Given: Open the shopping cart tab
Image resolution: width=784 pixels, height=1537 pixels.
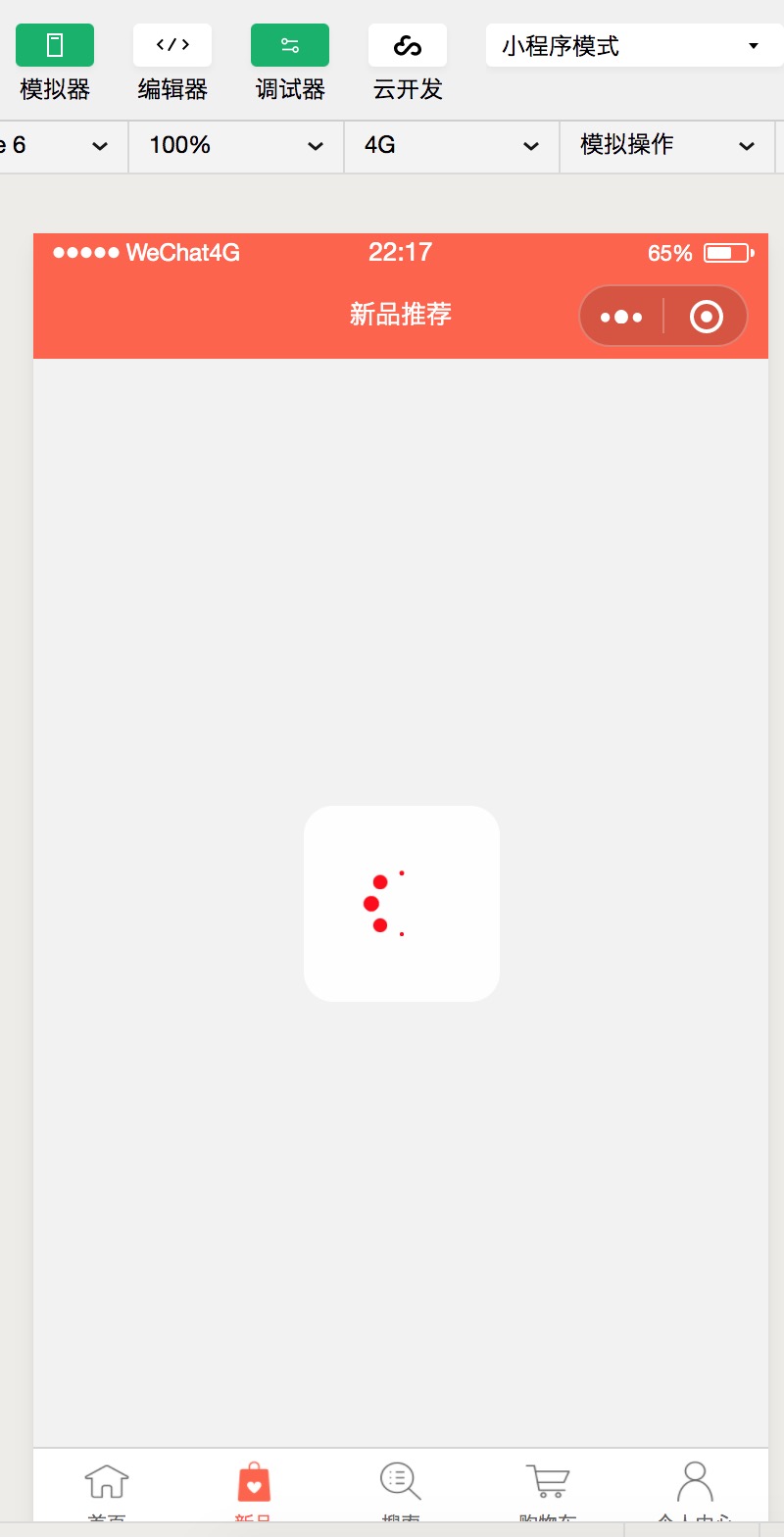Looking at the screenshot, I should (x=548, y=1484).
